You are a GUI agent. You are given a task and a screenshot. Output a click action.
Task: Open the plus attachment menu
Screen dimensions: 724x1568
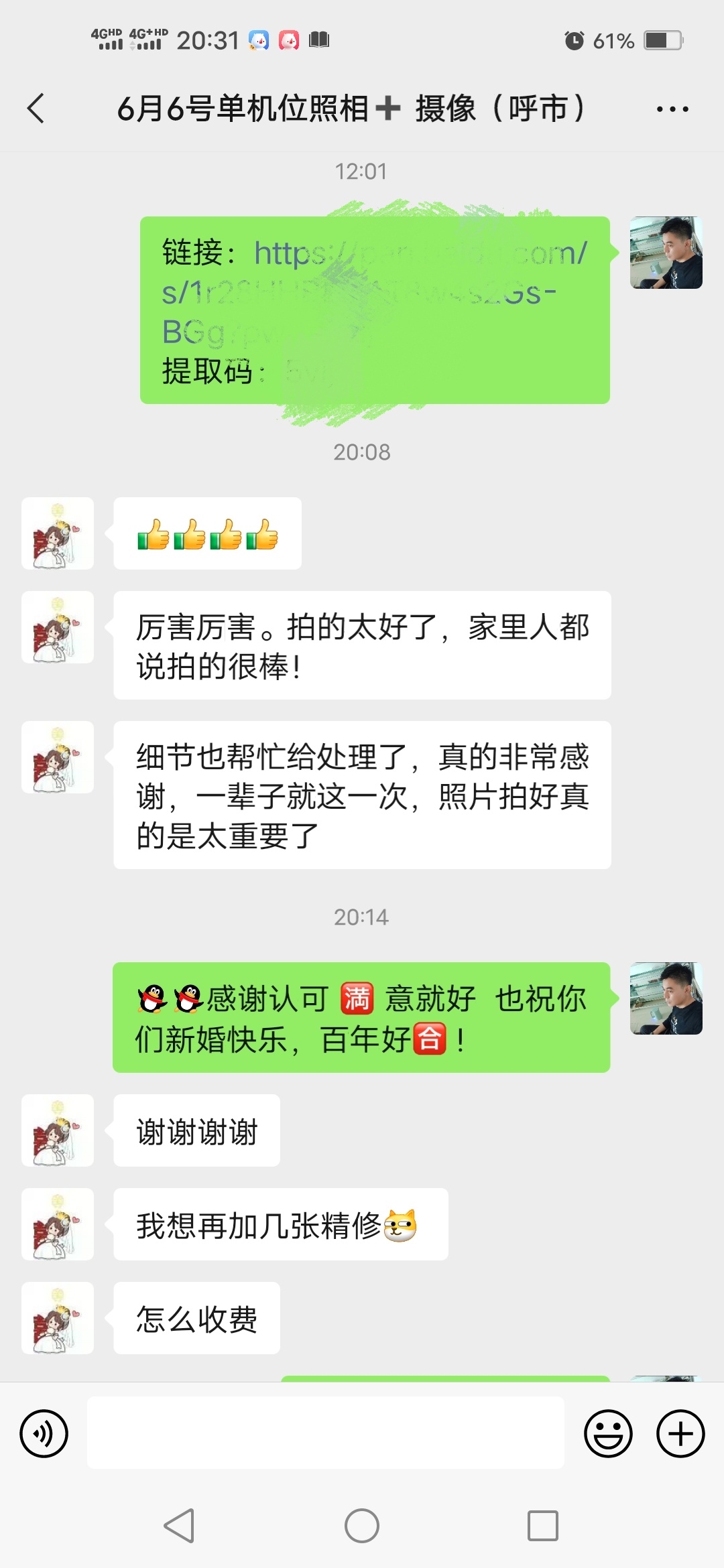[680, 1433]
